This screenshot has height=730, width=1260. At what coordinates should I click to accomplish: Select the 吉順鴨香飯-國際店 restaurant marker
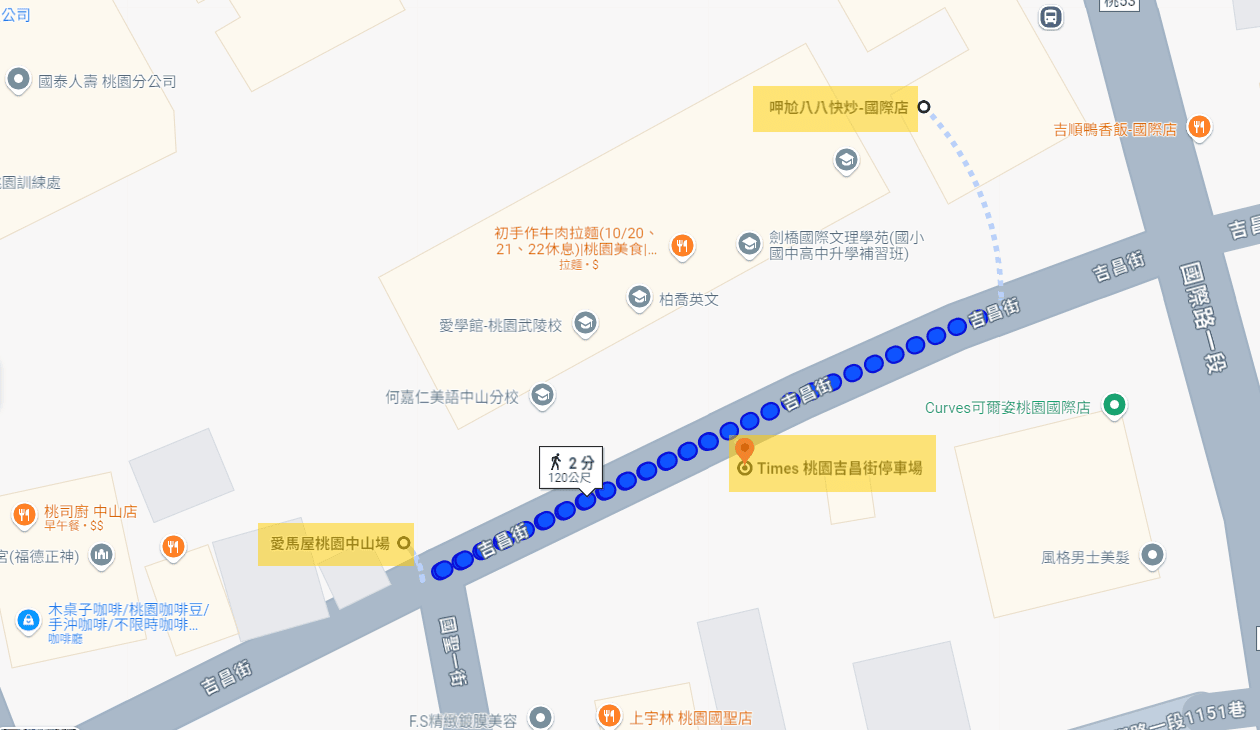pos(1198,127)
